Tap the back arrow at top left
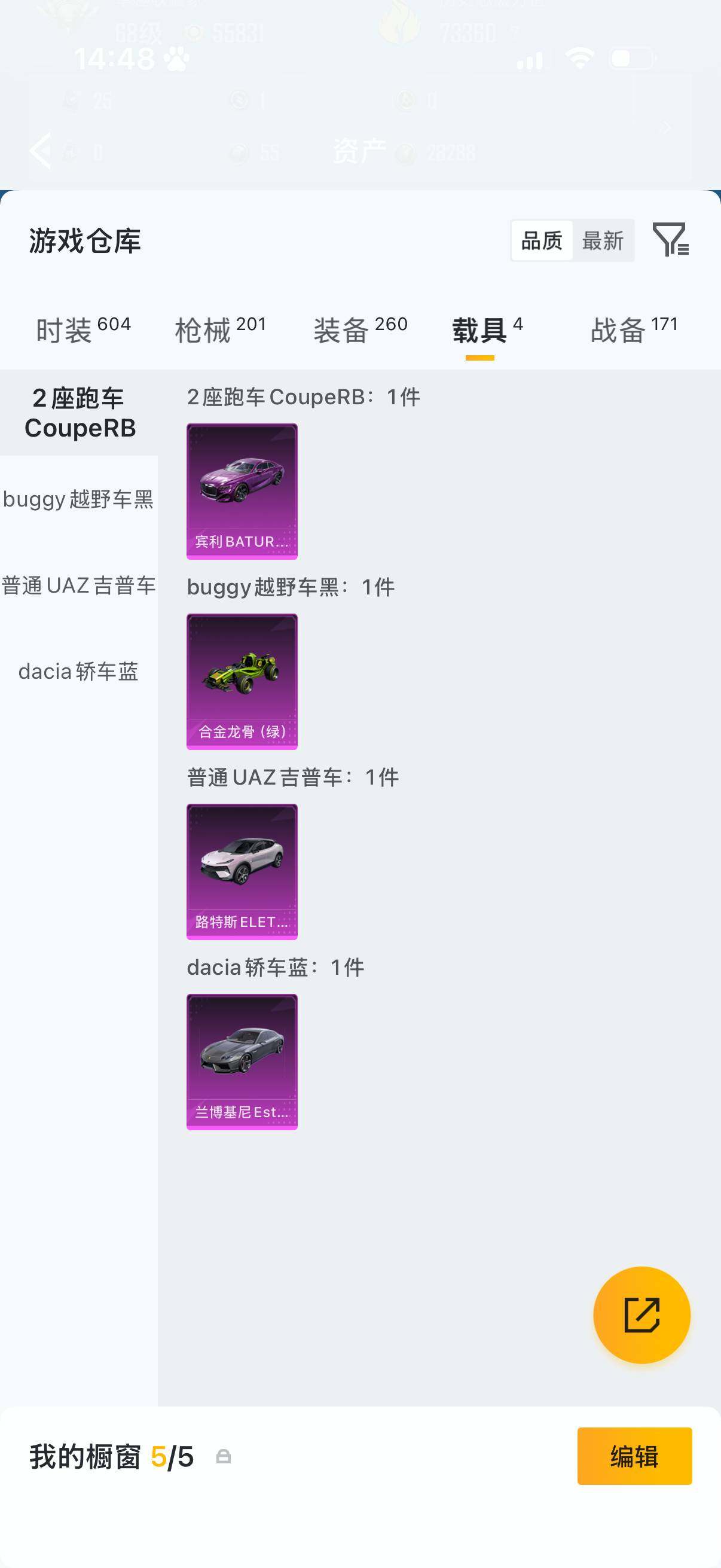The height and width of the screenshot is (1568, 721). point(40,150)
